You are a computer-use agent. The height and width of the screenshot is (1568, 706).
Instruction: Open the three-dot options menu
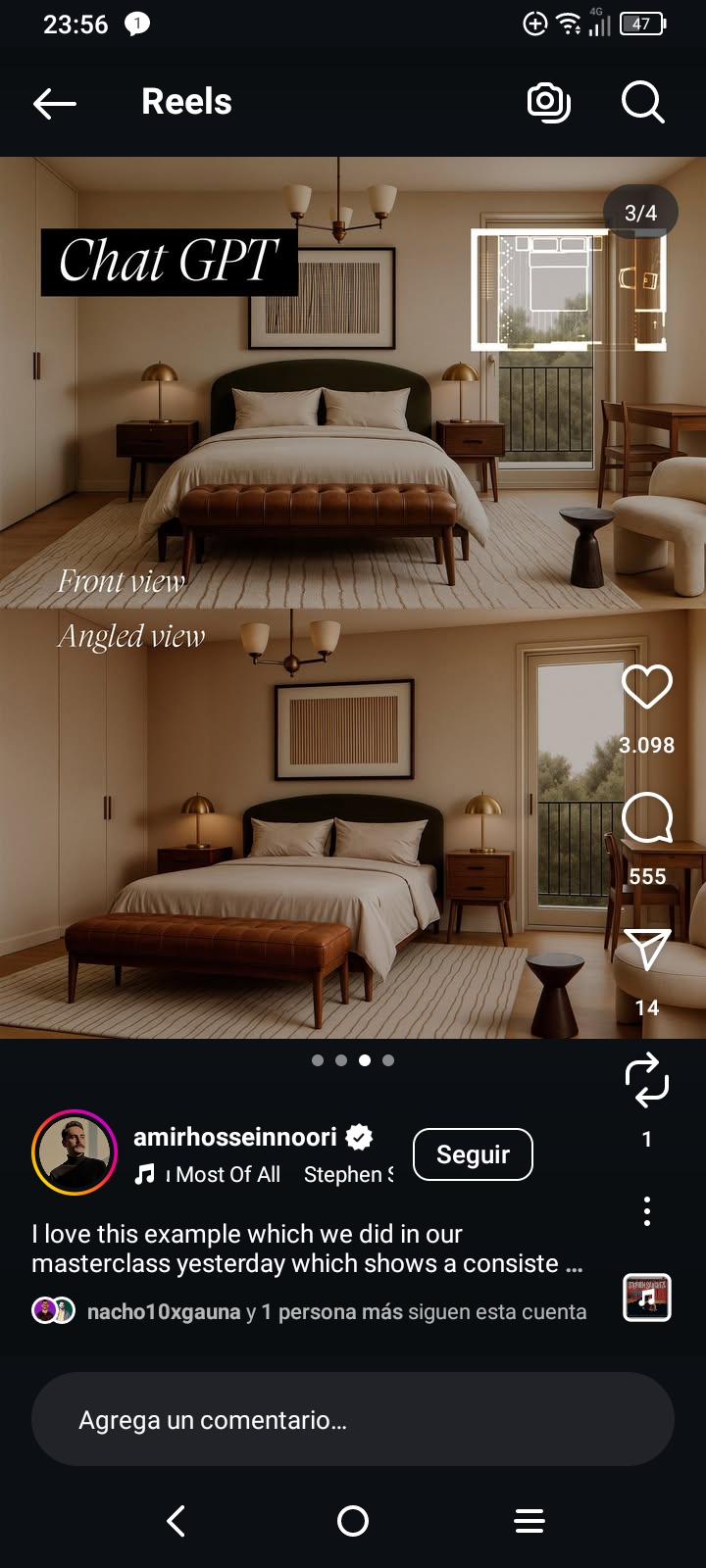tap(647, 1211)
